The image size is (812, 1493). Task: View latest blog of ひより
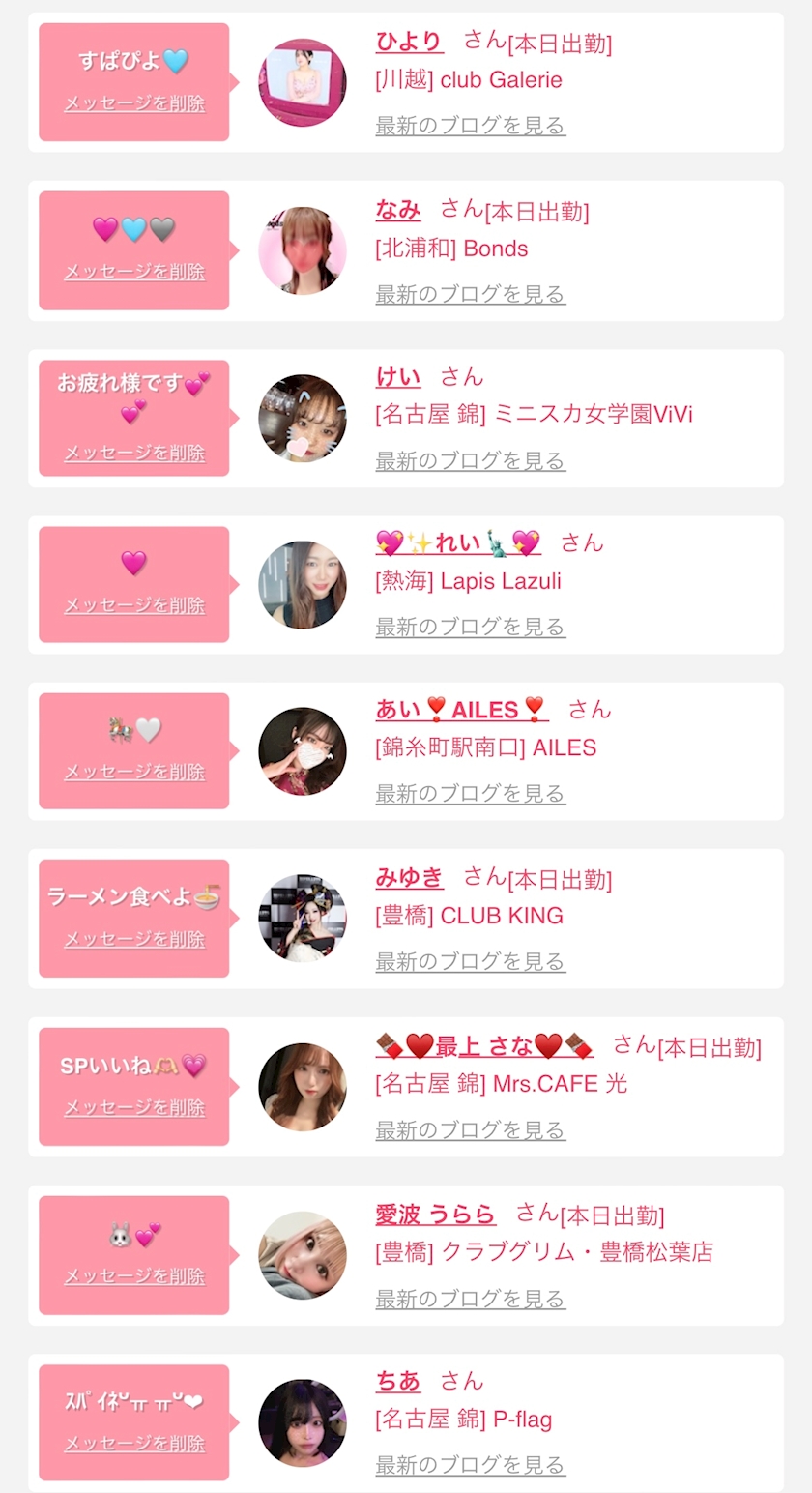(x=470, y=126)
